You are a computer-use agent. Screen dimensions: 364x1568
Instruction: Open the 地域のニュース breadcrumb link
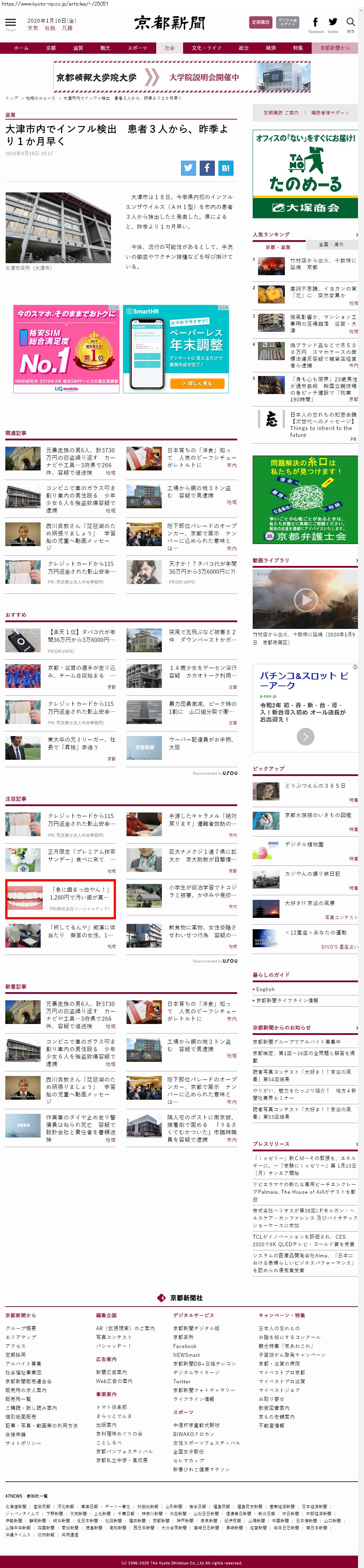pos(40,98)
